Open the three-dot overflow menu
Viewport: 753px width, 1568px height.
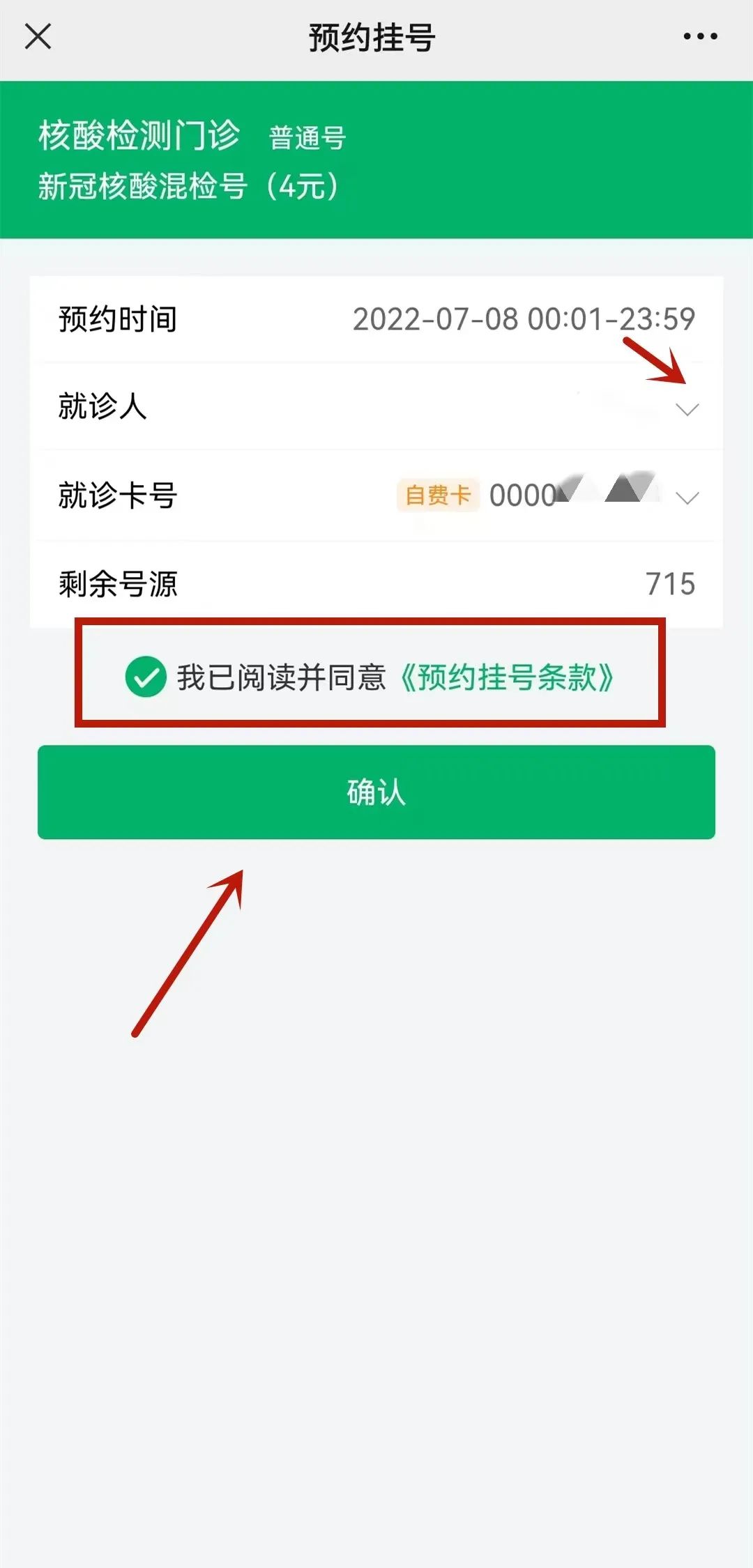click(700, 36)
